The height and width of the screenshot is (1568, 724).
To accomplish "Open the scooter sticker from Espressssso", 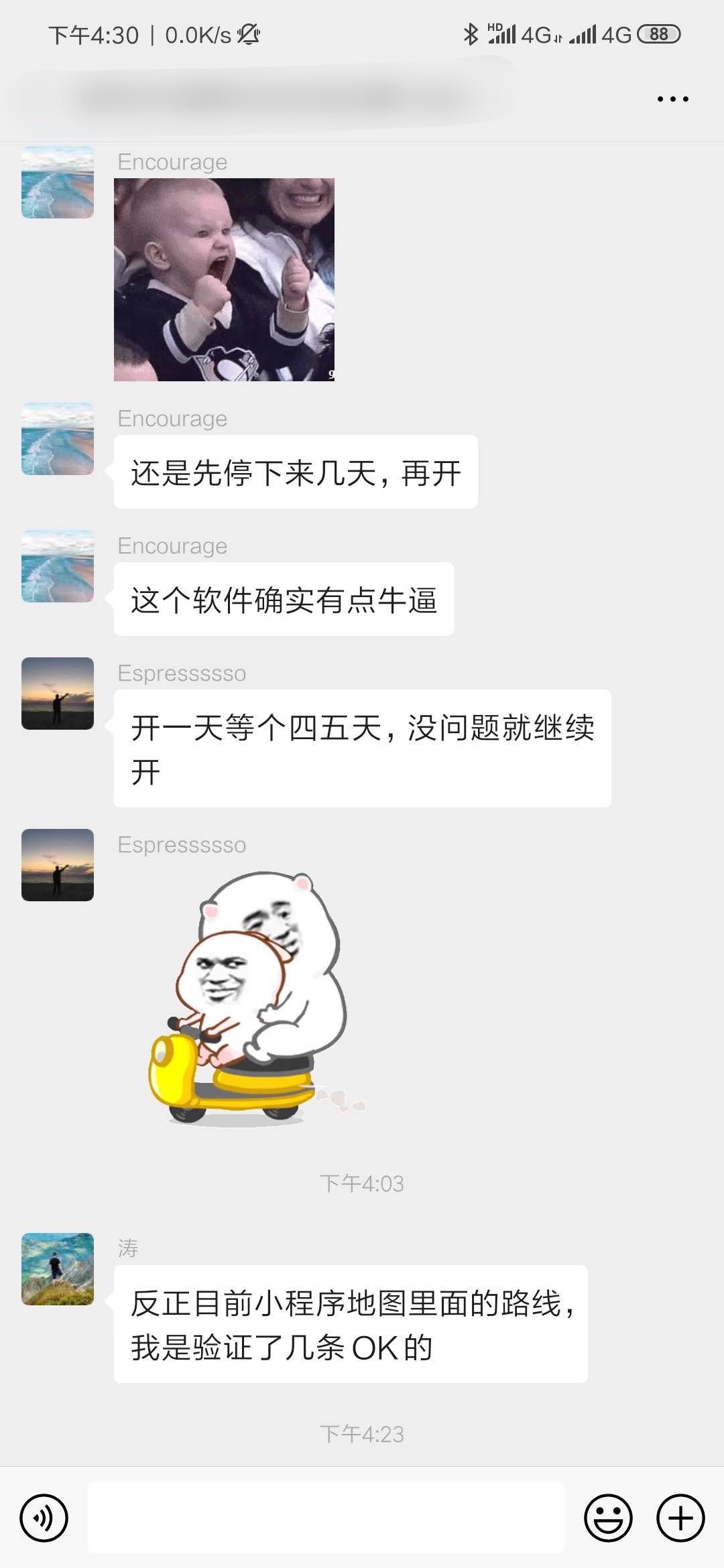I will coord(255,998).
